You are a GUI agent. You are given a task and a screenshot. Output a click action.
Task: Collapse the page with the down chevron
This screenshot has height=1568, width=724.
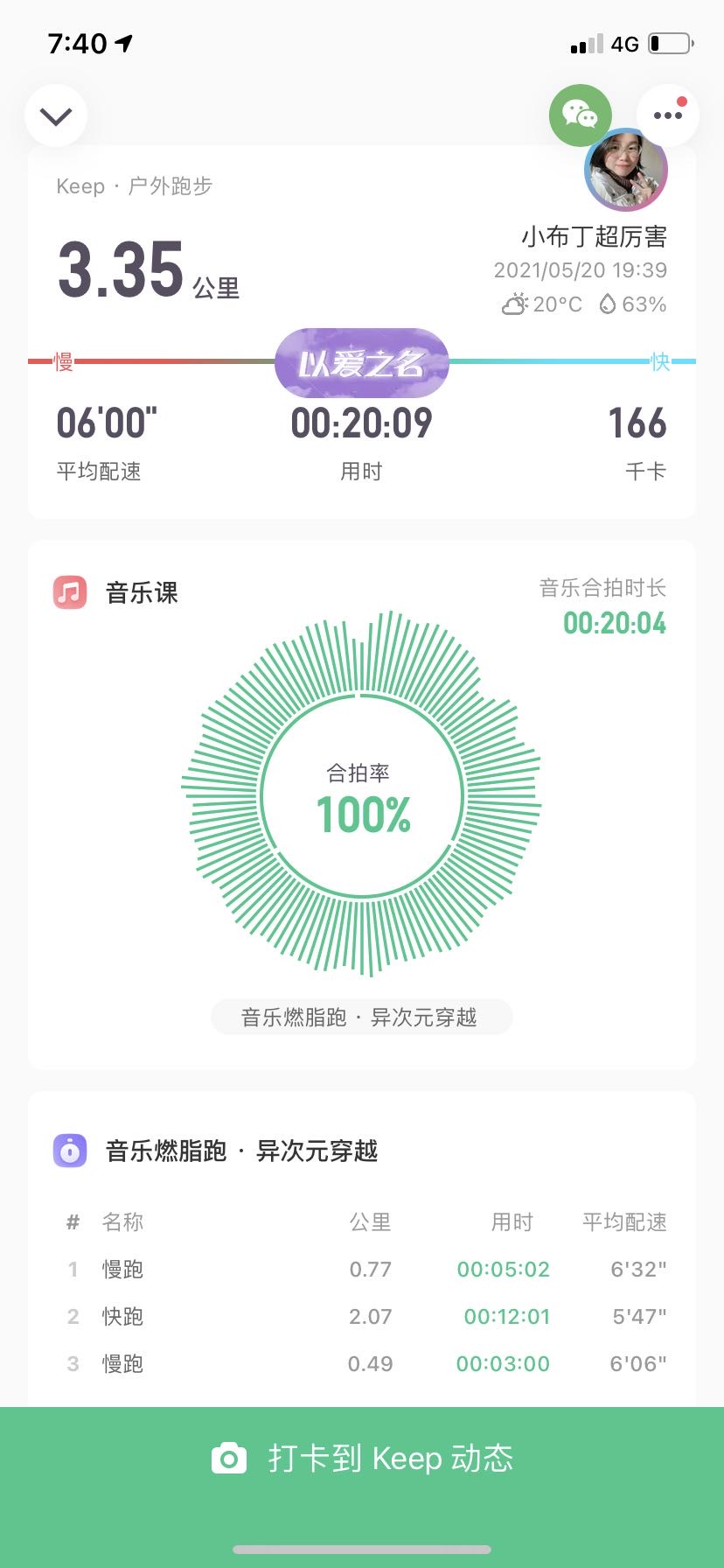coord(56,115)
